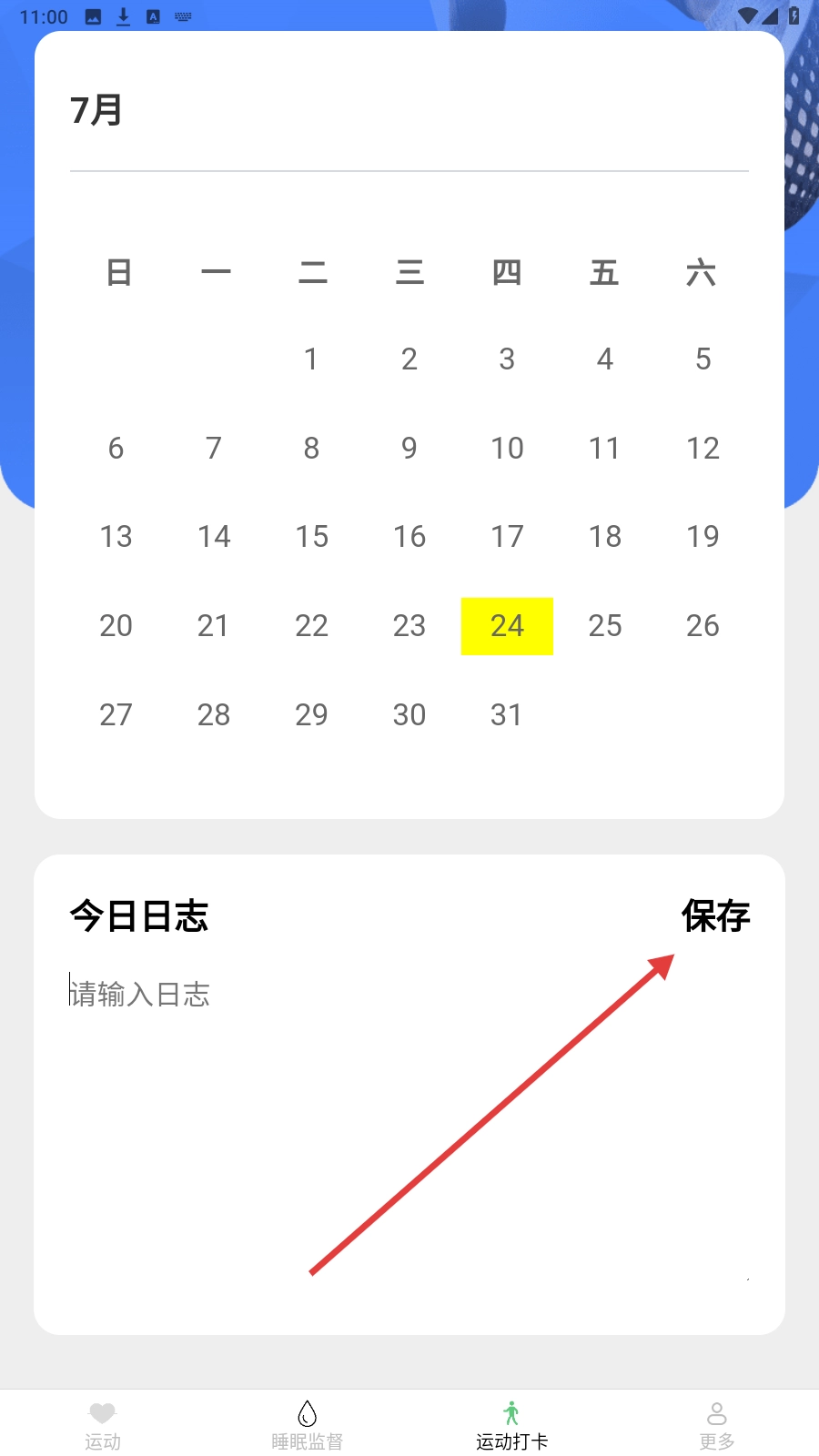Tap 保存 to save today's log
The image size is (819, 1456).
click(715, 915)
